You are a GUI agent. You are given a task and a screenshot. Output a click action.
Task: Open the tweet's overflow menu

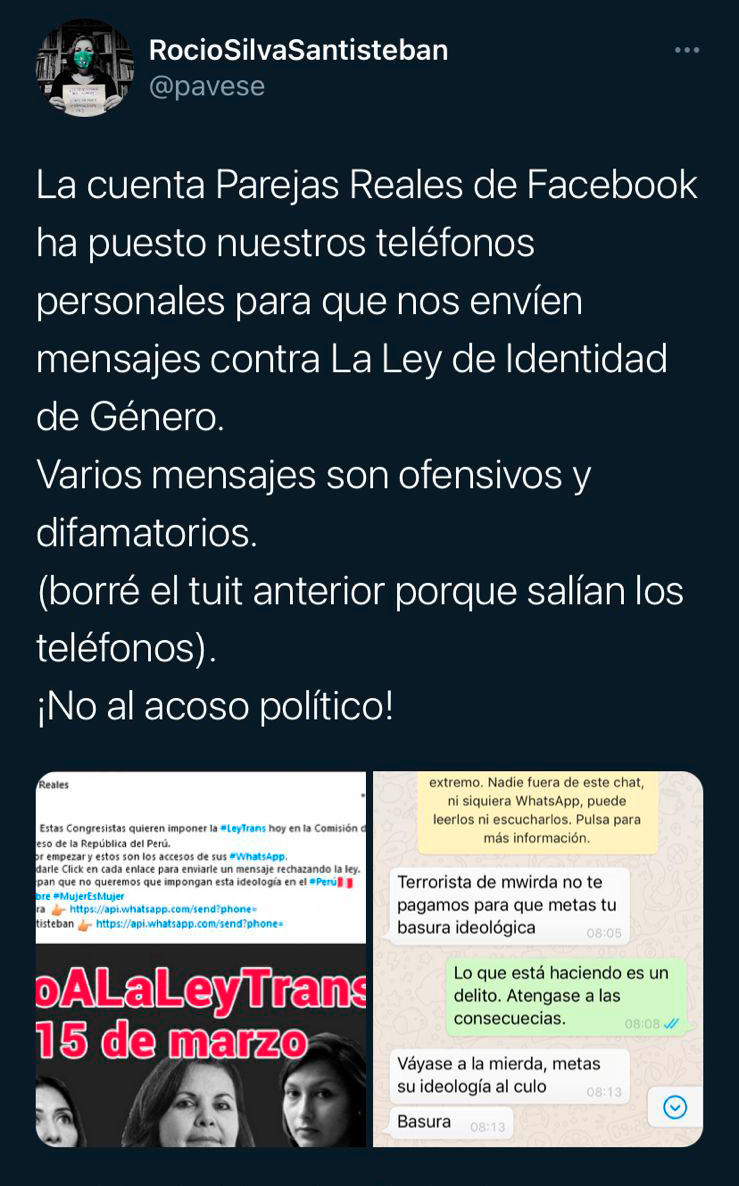click(x=686, y=50)
